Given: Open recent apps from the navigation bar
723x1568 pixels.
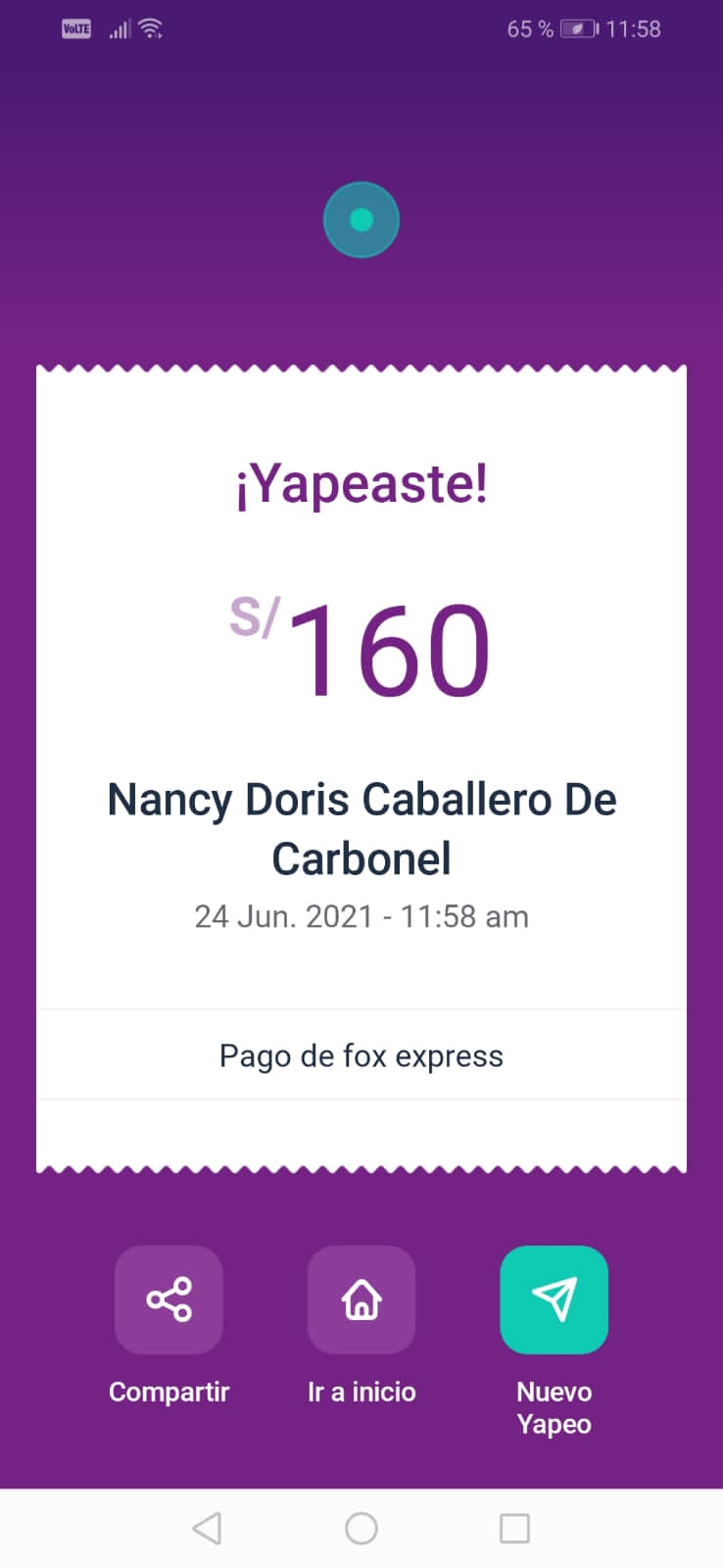Looking at the screenshot, I should [514, 1528].
